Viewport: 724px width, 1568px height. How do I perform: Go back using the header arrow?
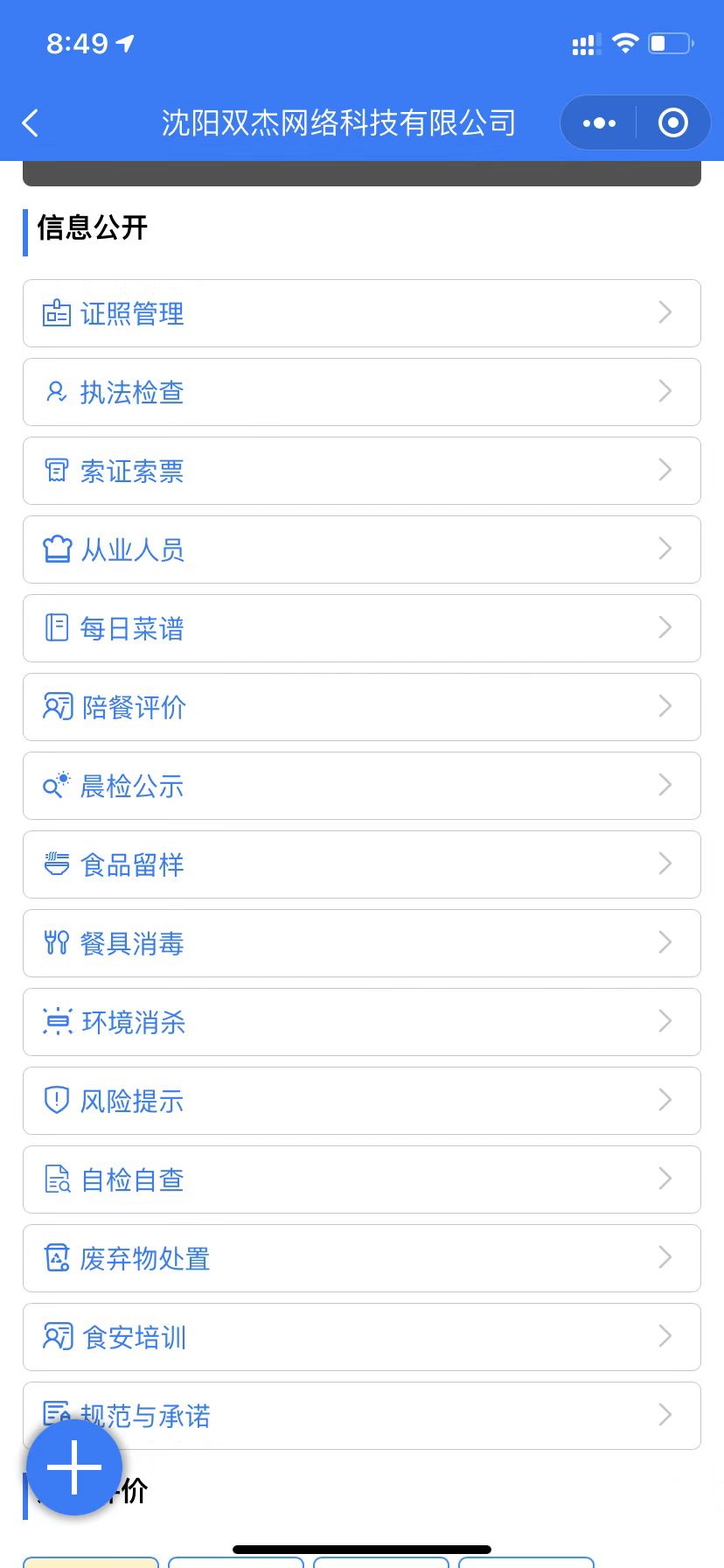pos(31,123)
